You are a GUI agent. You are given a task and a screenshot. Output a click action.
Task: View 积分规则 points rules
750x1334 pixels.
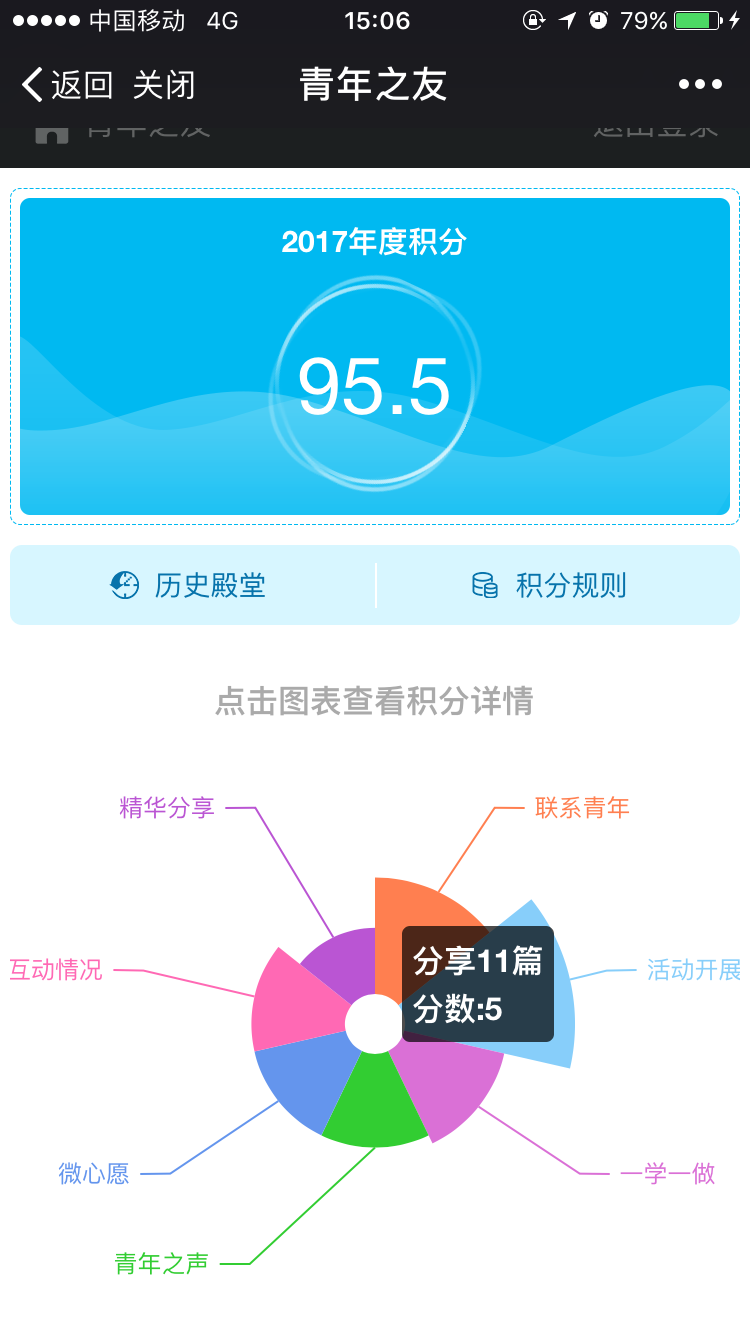550,585
